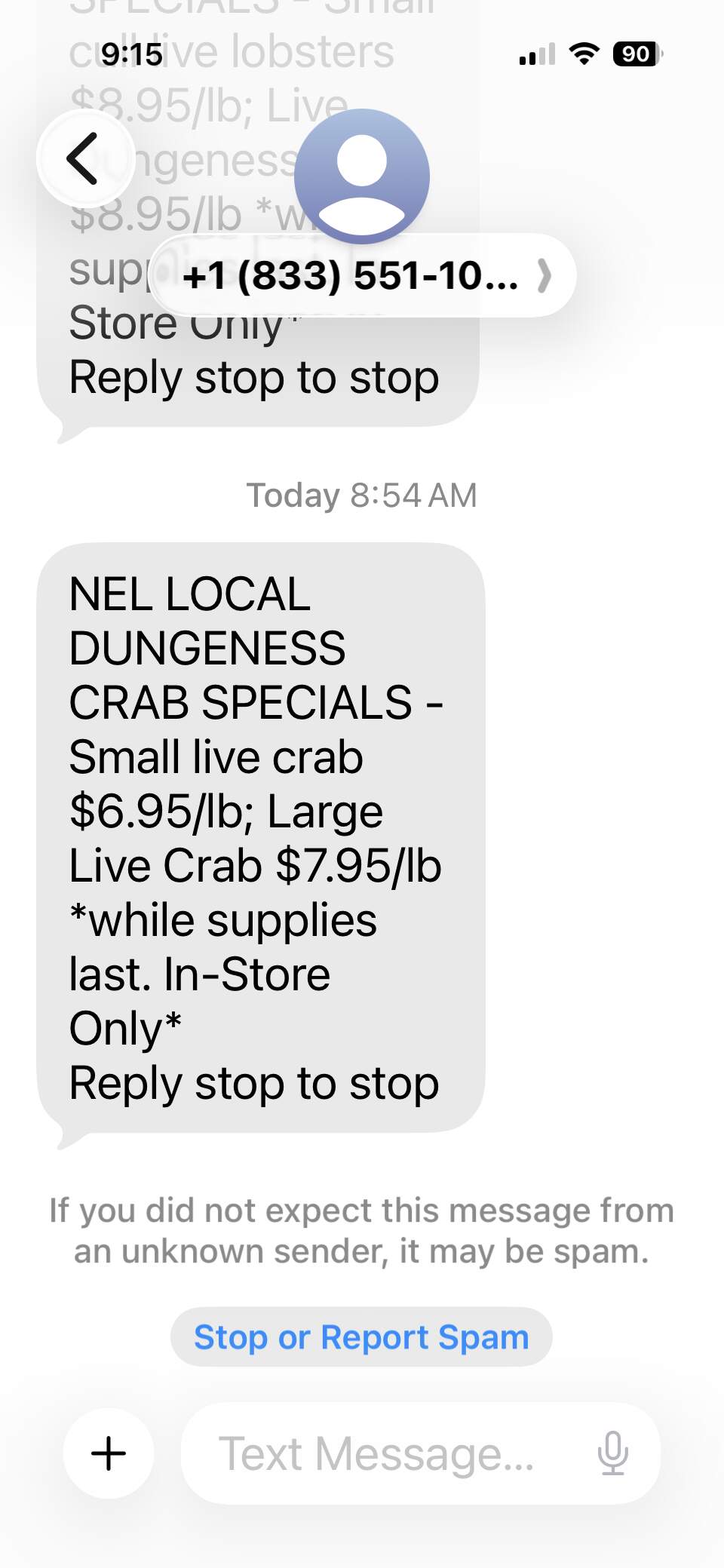Start dictation with the microphone icon
Screen dimensions: 724x1568
tap(612, 1453)
